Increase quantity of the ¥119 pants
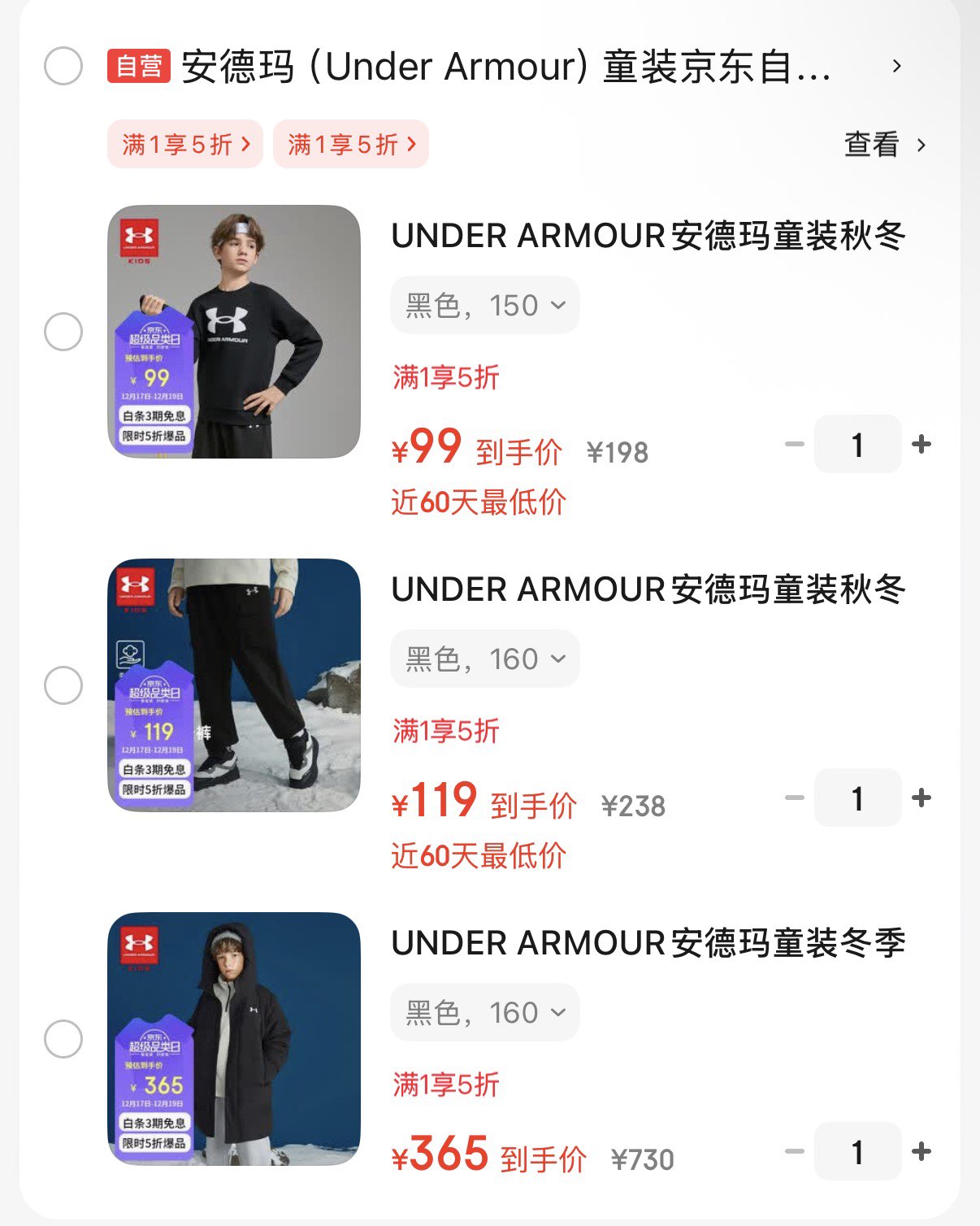 click(921, 798)
